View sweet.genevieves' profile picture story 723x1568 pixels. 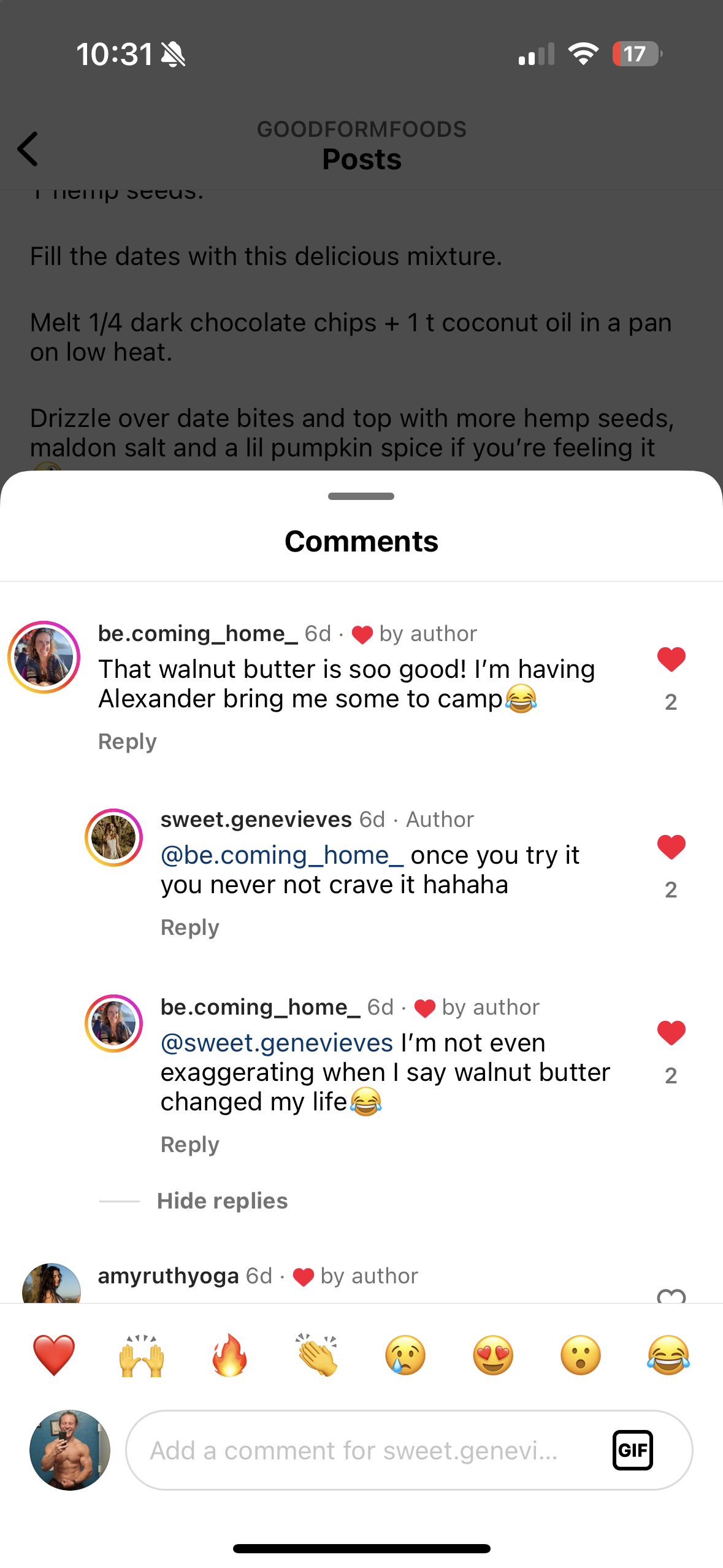click(x=114, y=838)
